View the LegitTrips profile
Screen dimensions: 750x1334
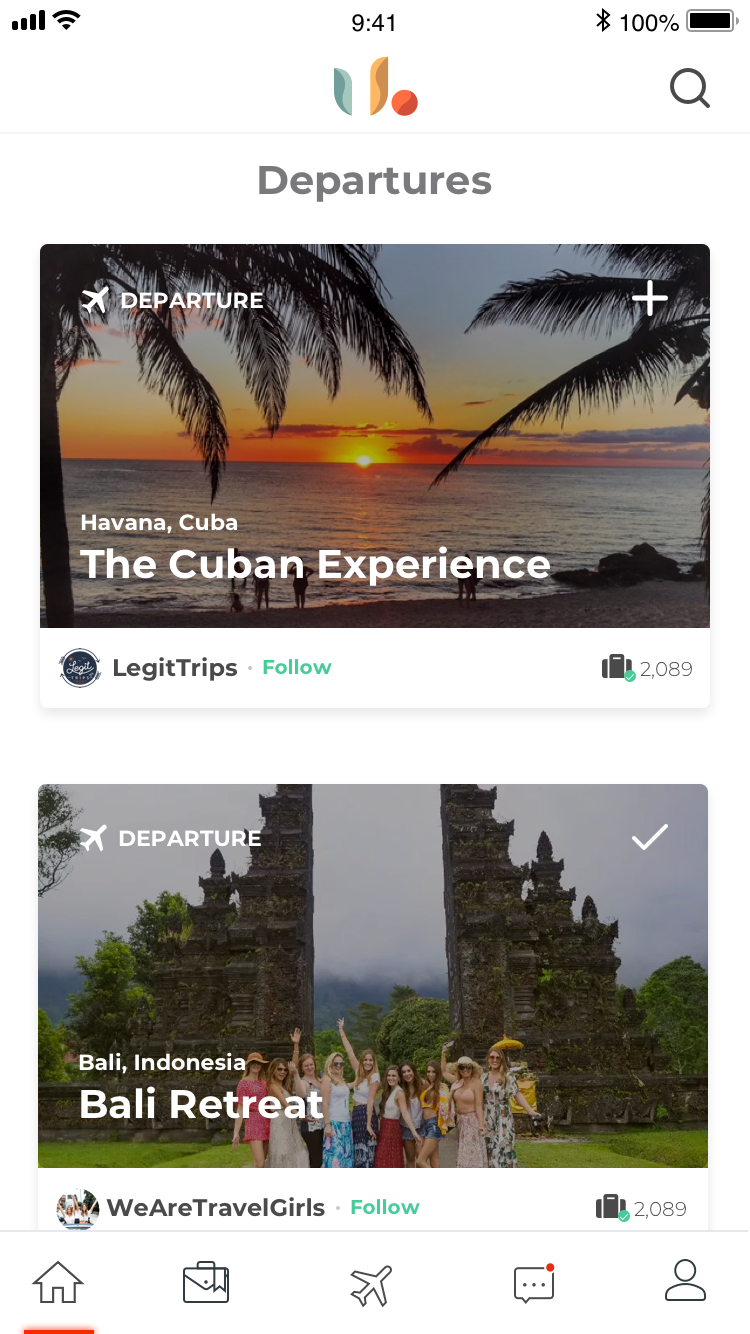174,668
